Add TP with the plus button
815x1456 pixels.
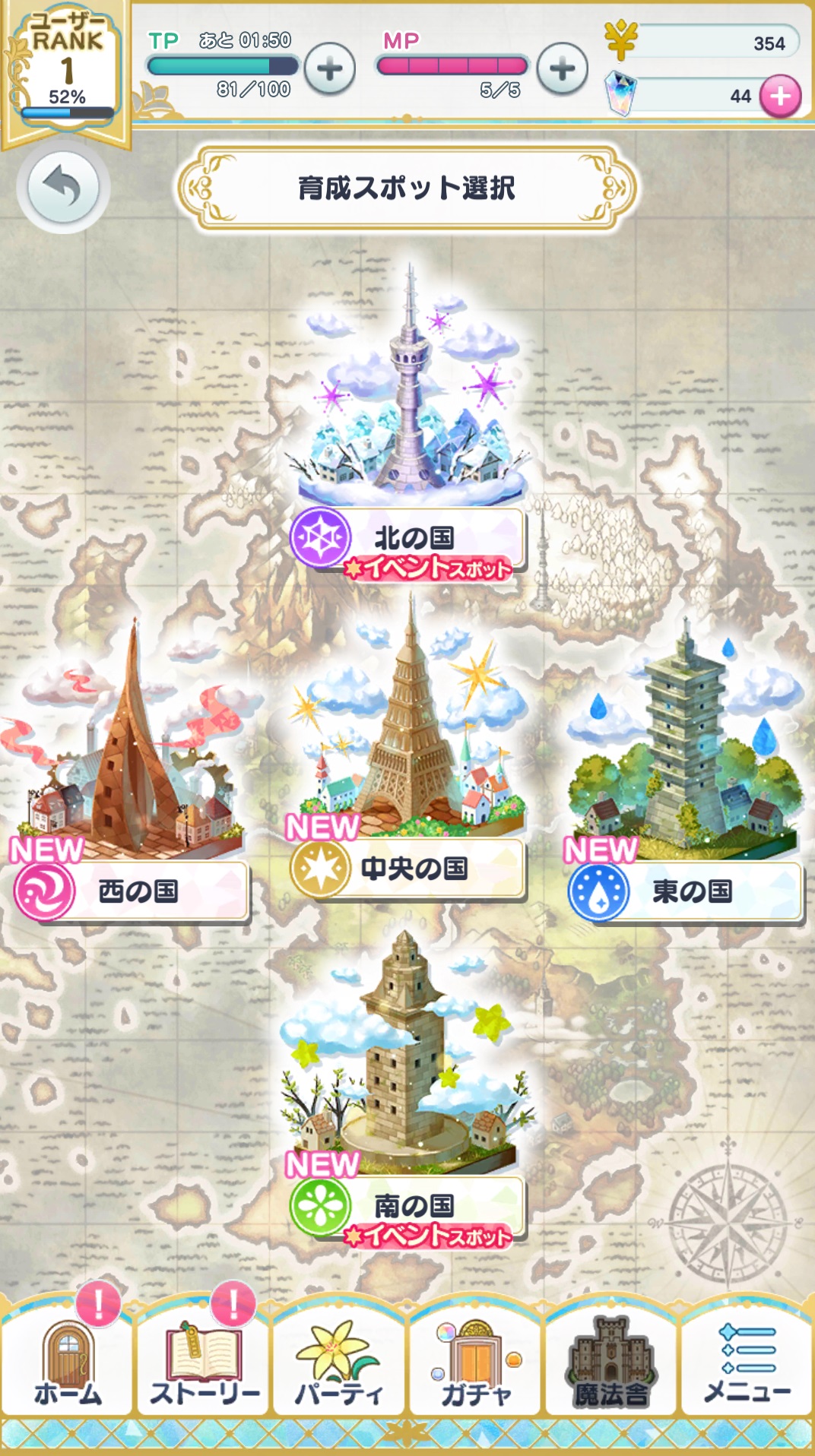[x=330, y=69]
